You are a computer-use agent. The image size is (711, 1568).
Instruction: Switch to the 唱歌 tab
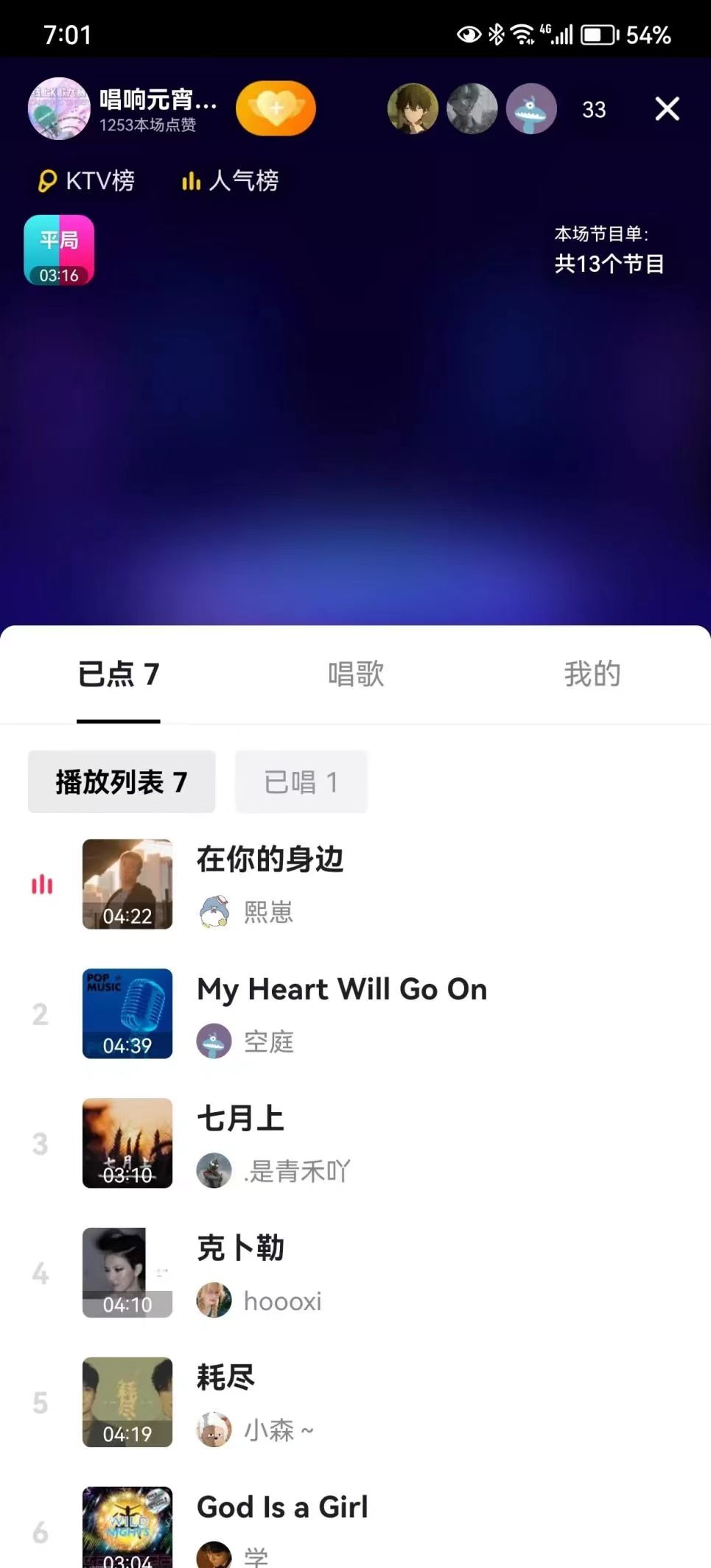356,674
